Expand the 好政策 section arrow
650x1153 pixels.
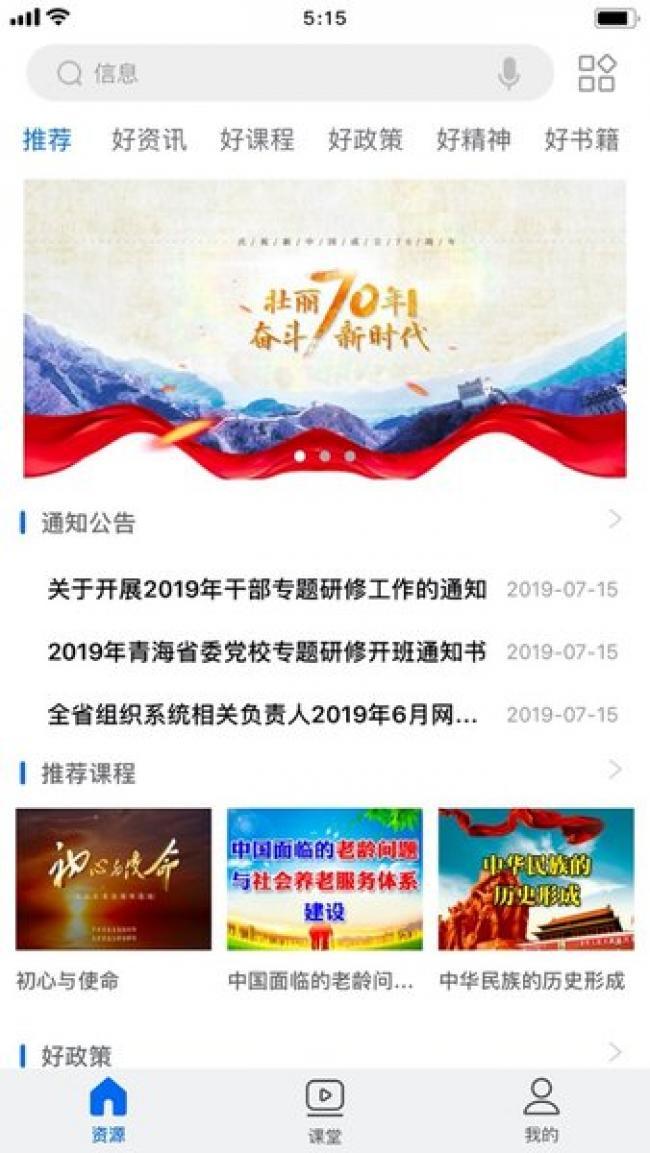pyautogui.click(x=614, y=1052)
